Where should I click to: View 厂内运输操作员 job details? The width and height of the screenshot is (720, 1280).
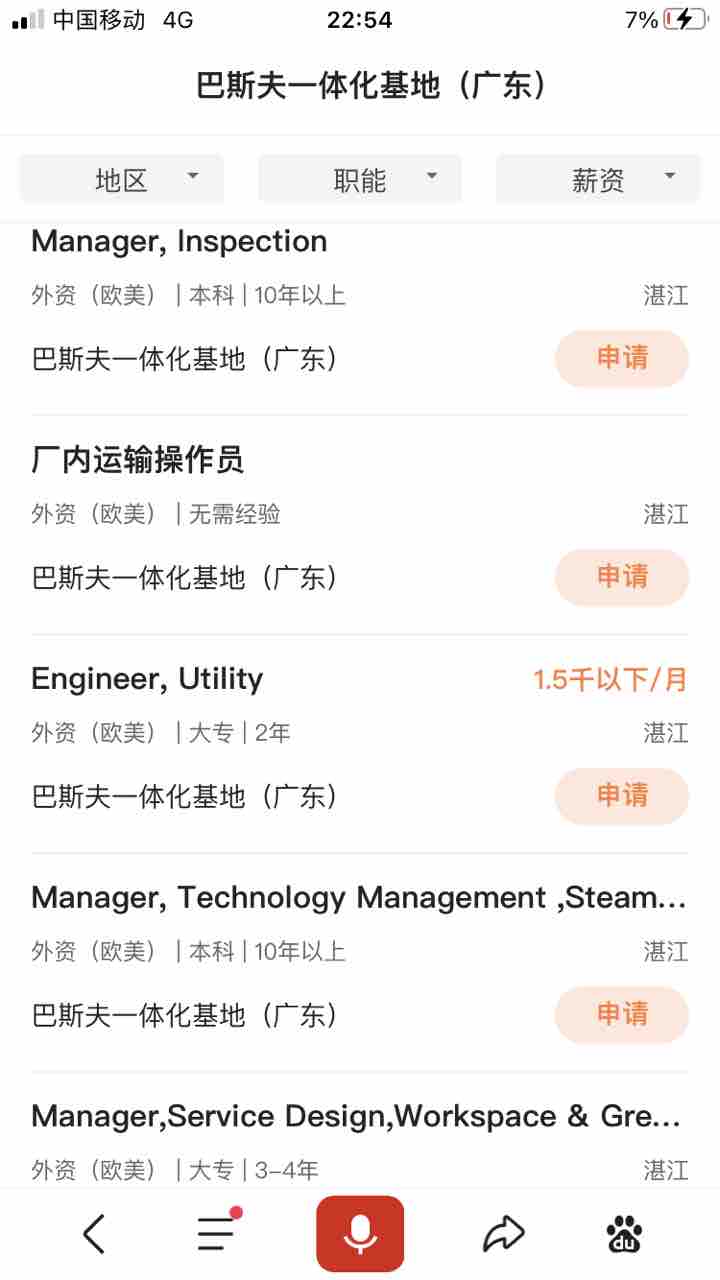tap(138, 460)
